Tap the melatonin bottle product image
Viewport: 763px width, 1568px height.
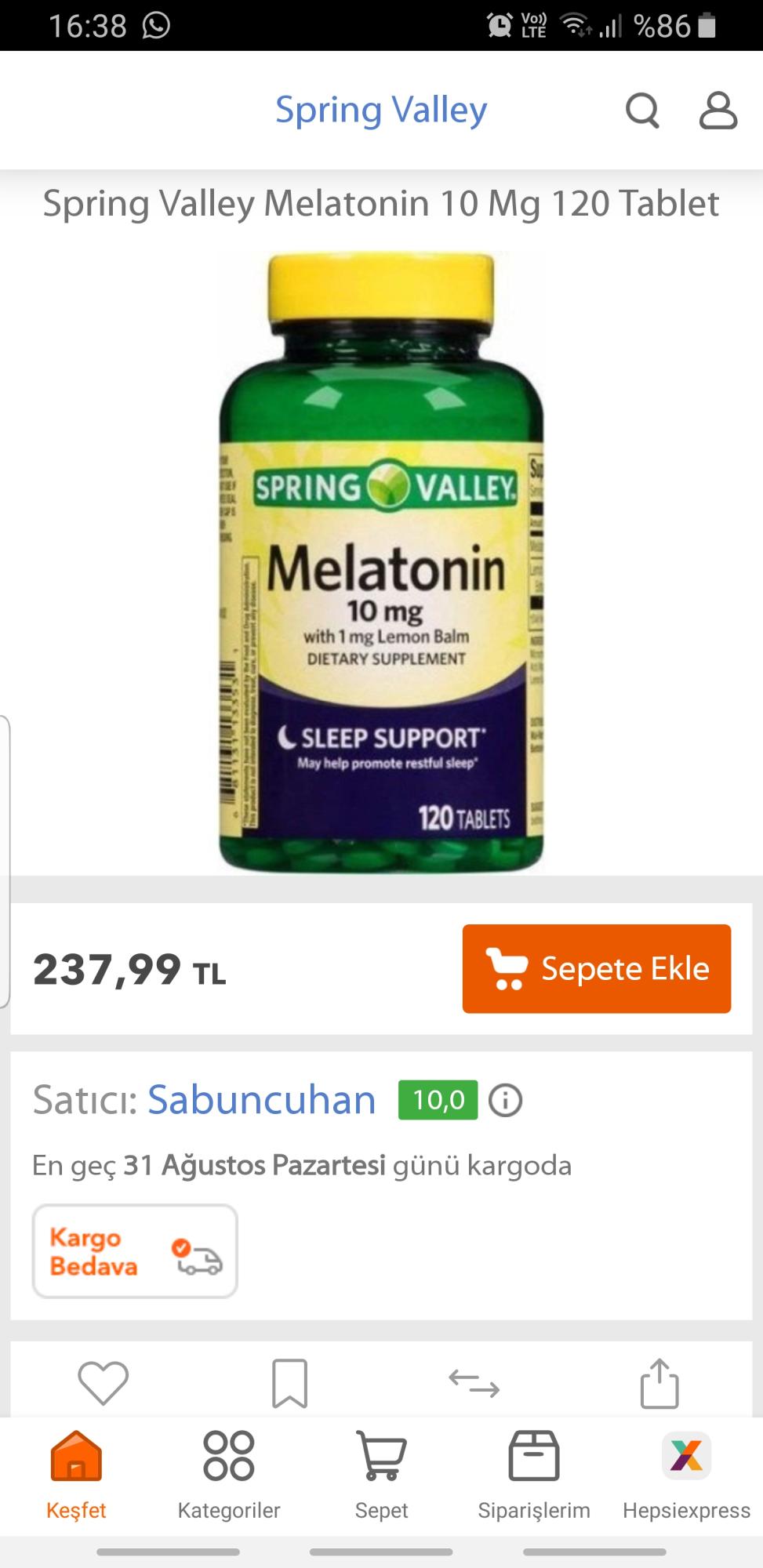point(381,561)
